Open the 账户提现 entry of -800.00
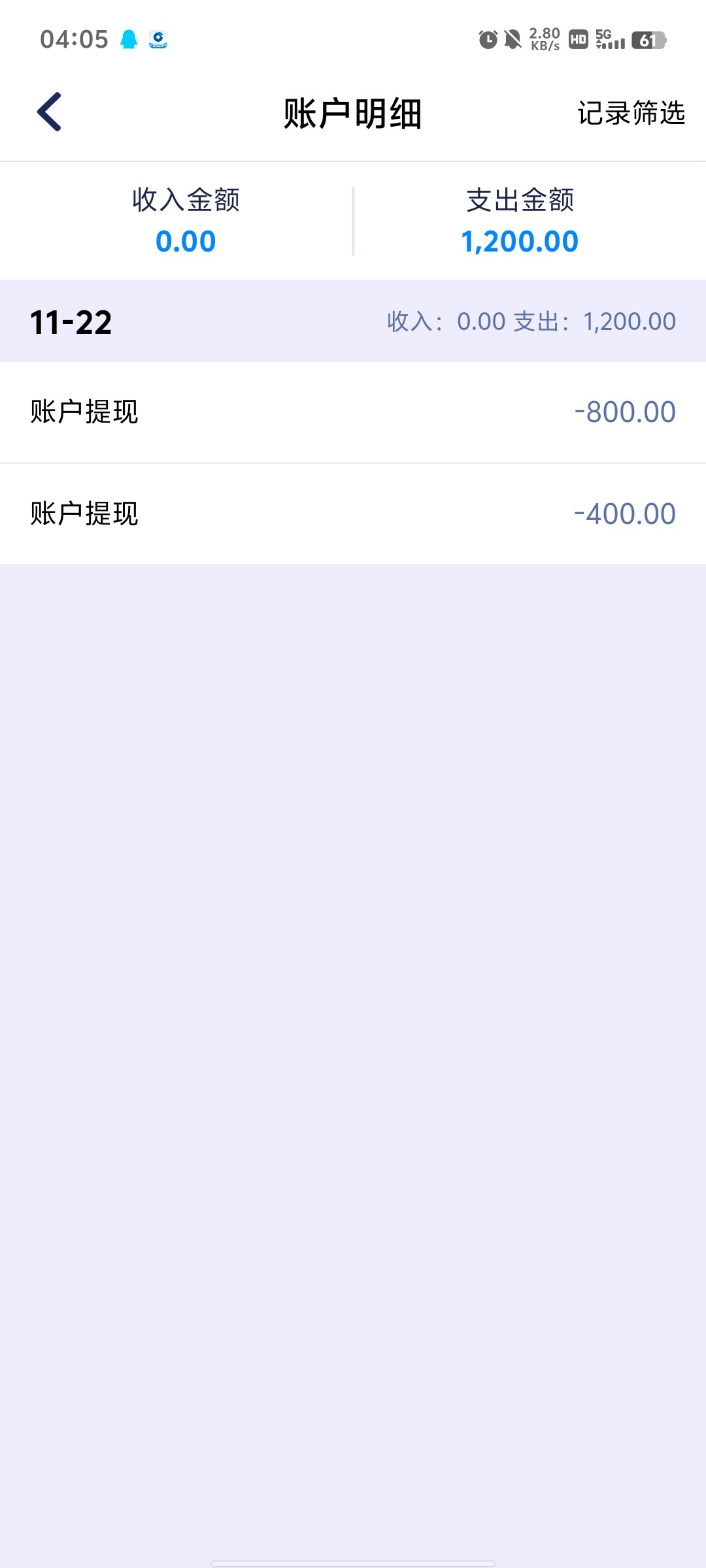Screen dimensions: 706x1568 tap(353, 412)
